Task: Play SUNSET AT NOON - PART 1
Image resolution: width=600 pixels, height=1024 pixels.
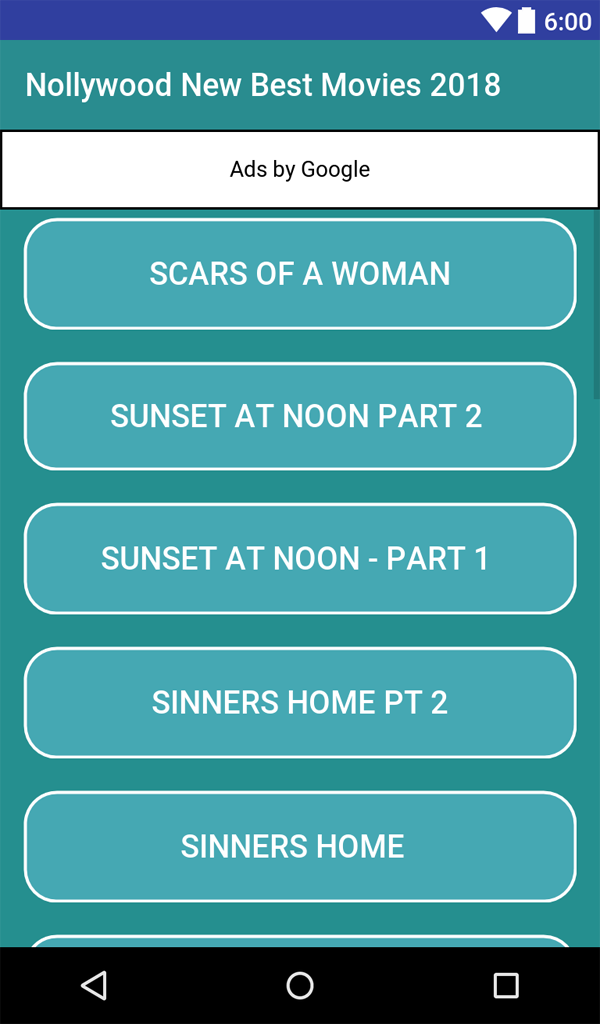Action: tap(300, 559)
